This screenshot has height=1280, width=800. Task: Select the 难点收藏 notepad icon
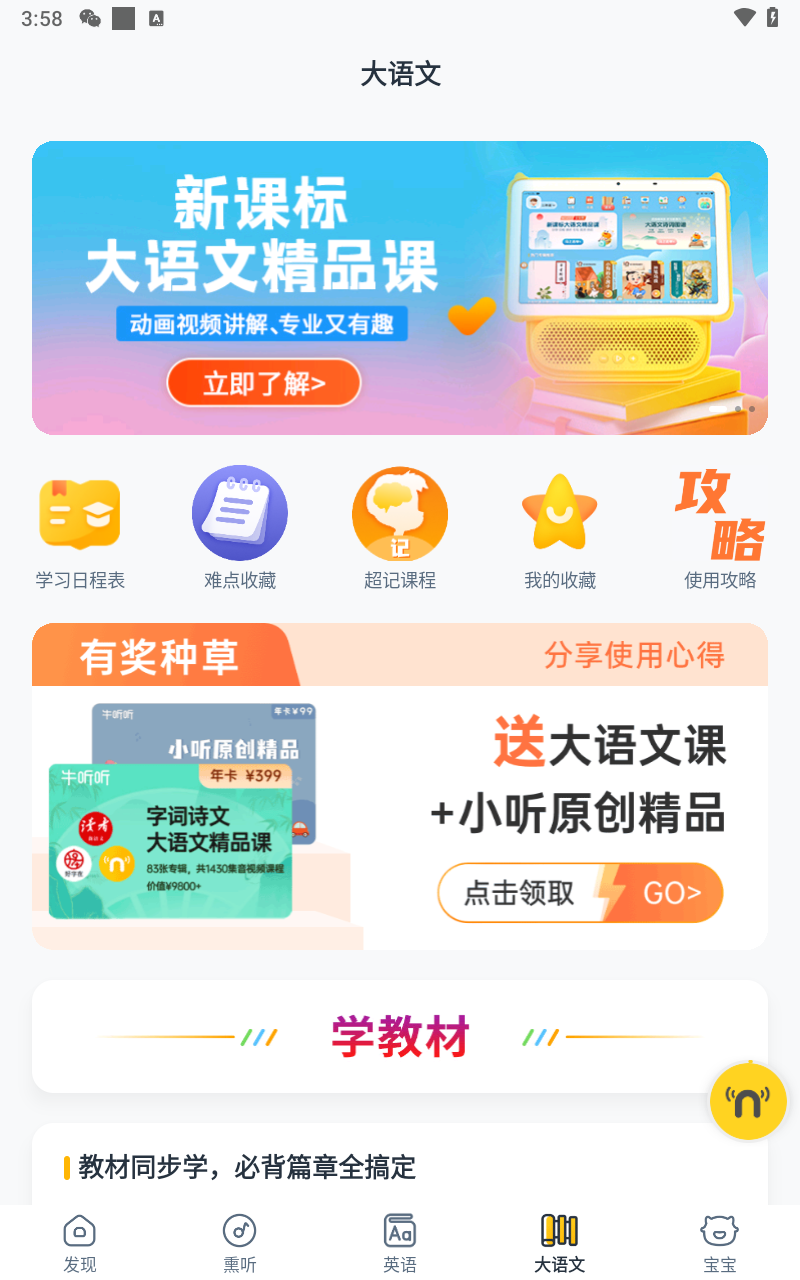240,512
